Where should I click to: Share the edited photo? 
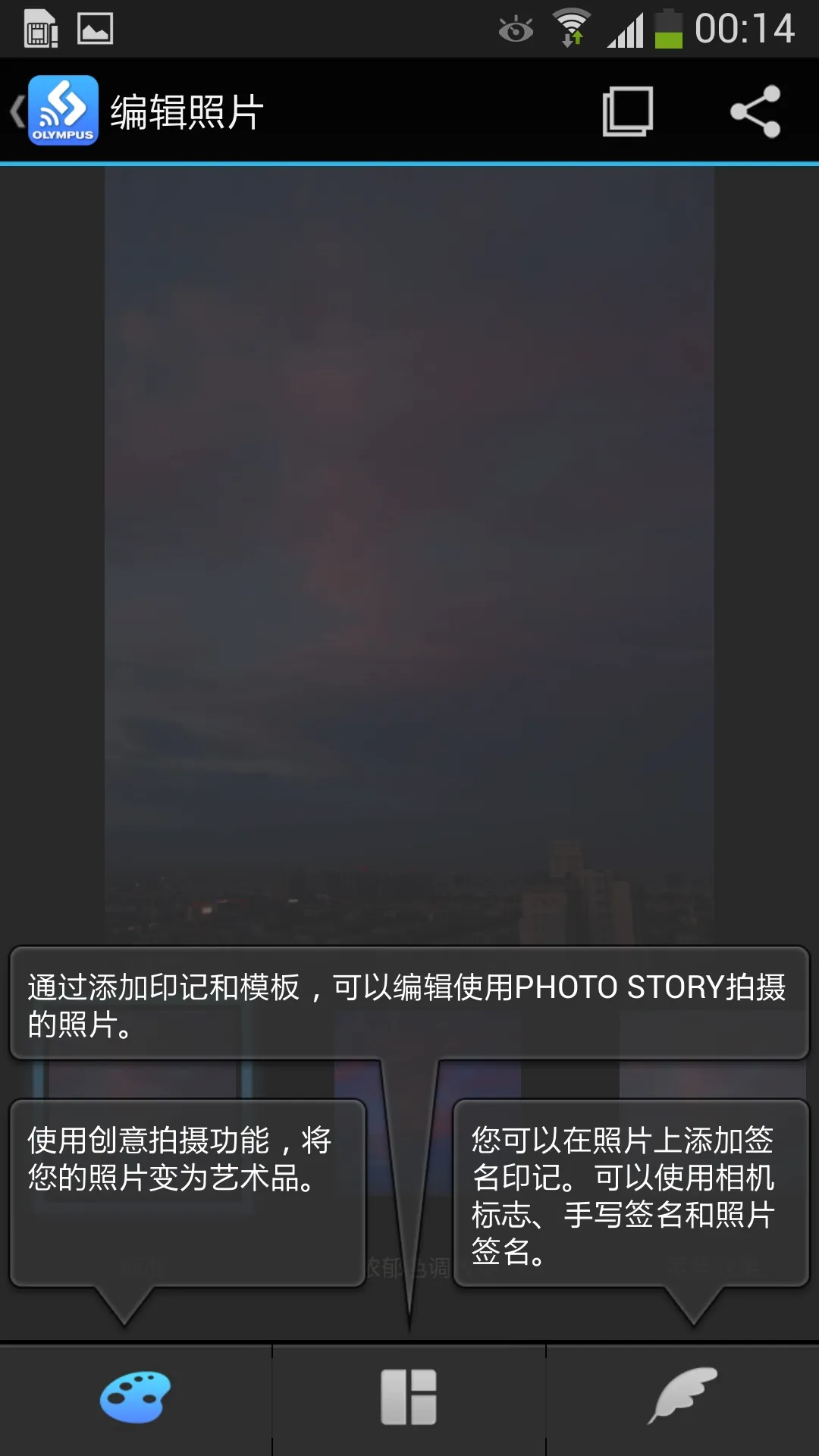coord(755,111)
